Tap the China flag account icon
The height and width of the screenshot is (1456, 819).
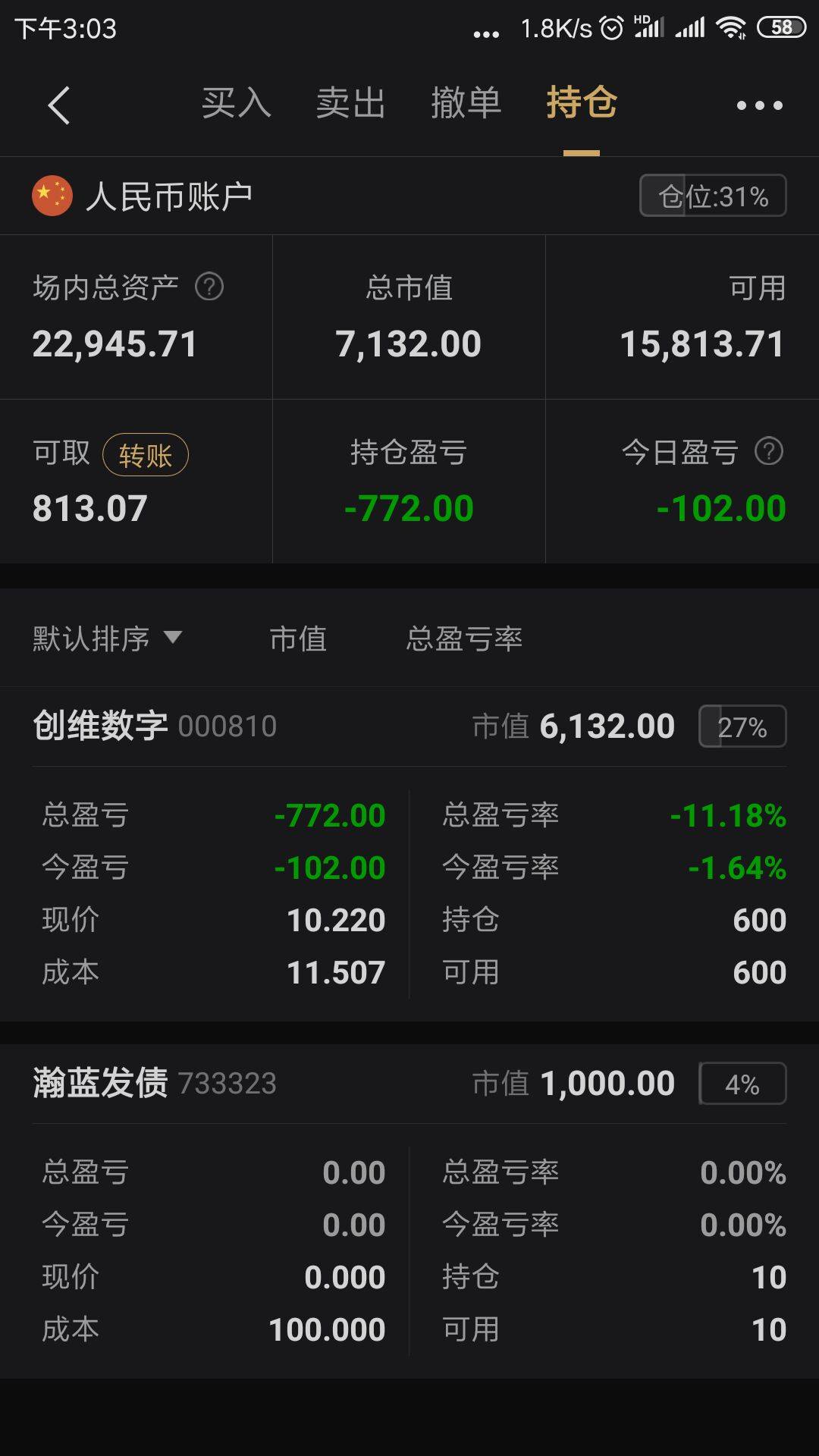click(52, 196)
